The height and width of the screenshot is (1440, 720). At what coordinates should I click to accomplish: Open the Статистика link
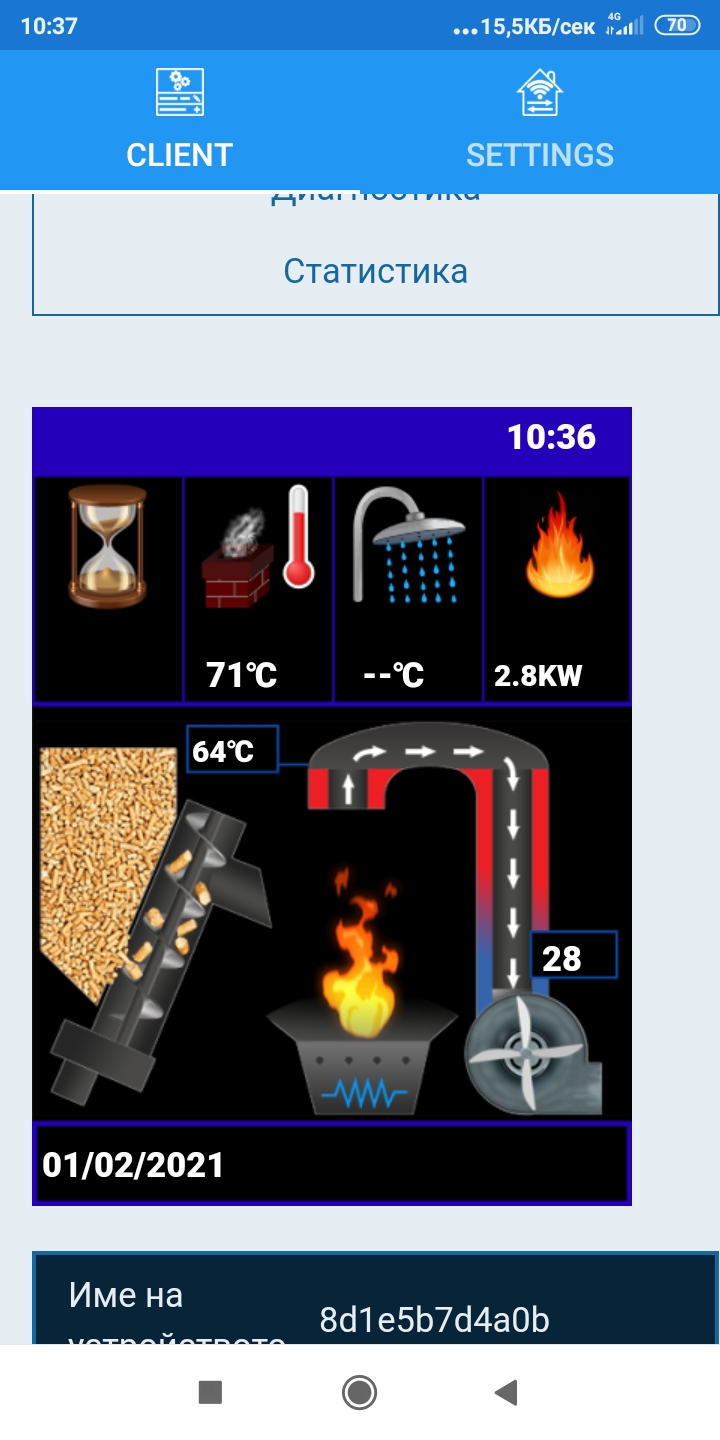click(375, 271)
